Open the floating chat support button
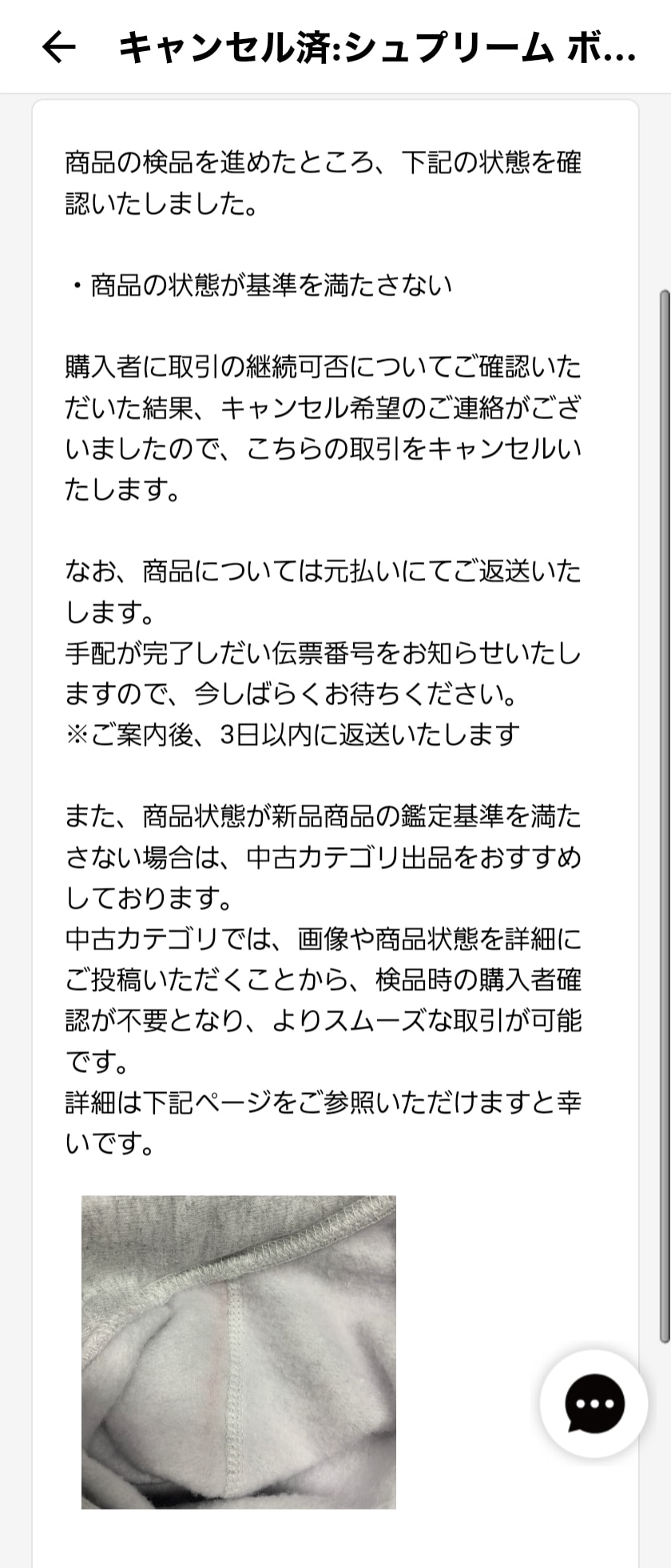This screenshot has height=1568, width=671. [594, 1404]
